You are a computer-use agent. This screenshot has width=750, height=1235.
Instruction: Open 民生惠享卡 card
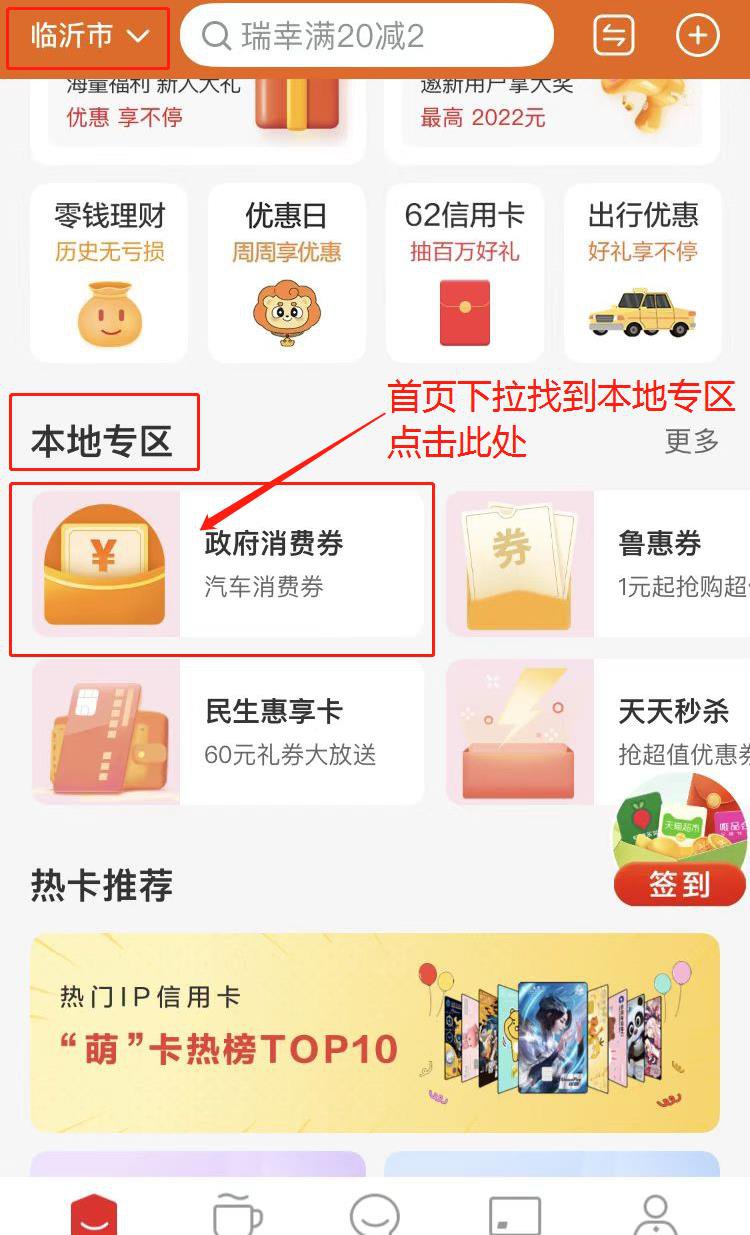point(228,732)
